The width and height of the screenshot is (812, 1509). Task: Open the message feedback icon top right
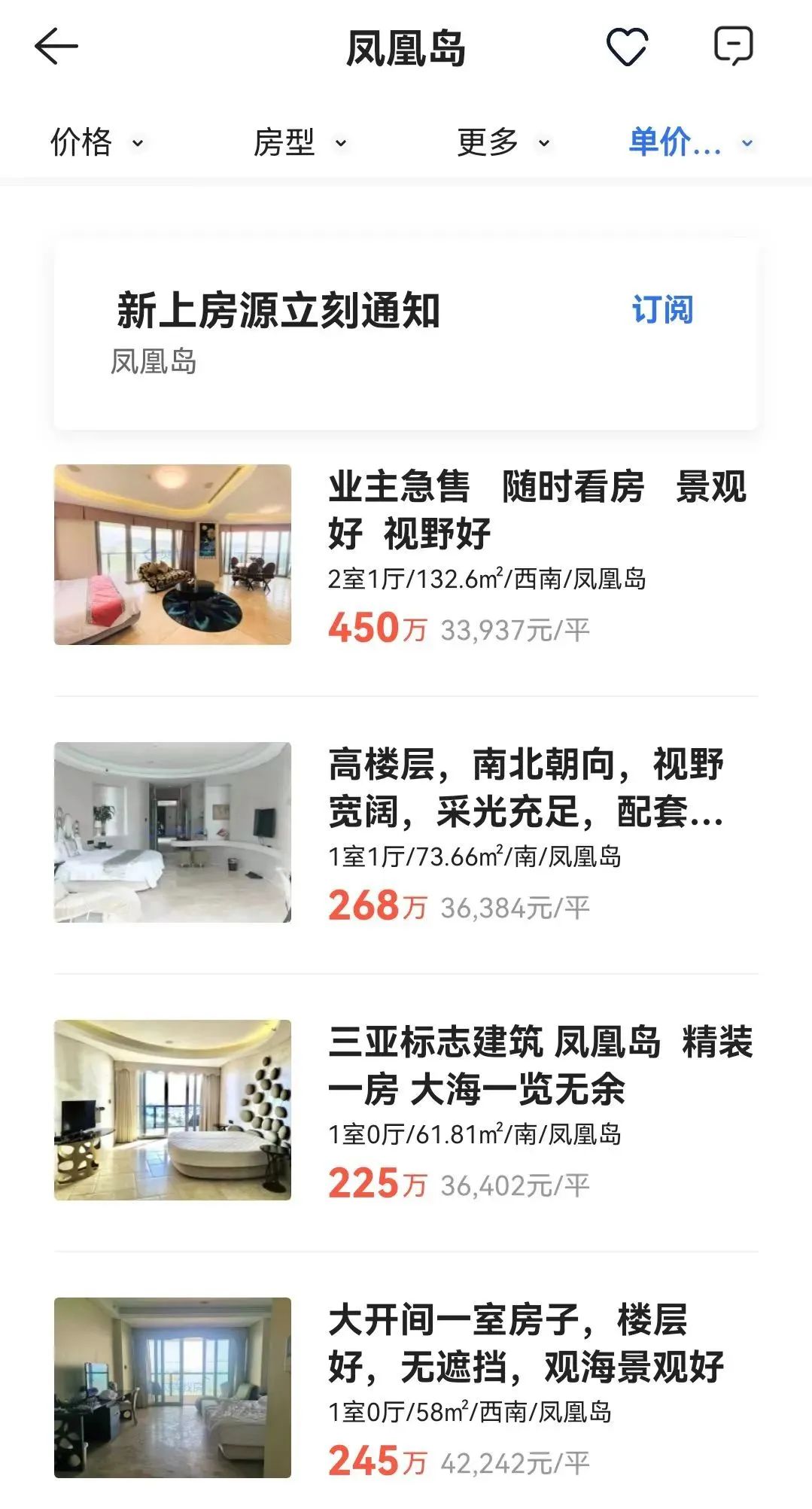click(x=734, y=47)
